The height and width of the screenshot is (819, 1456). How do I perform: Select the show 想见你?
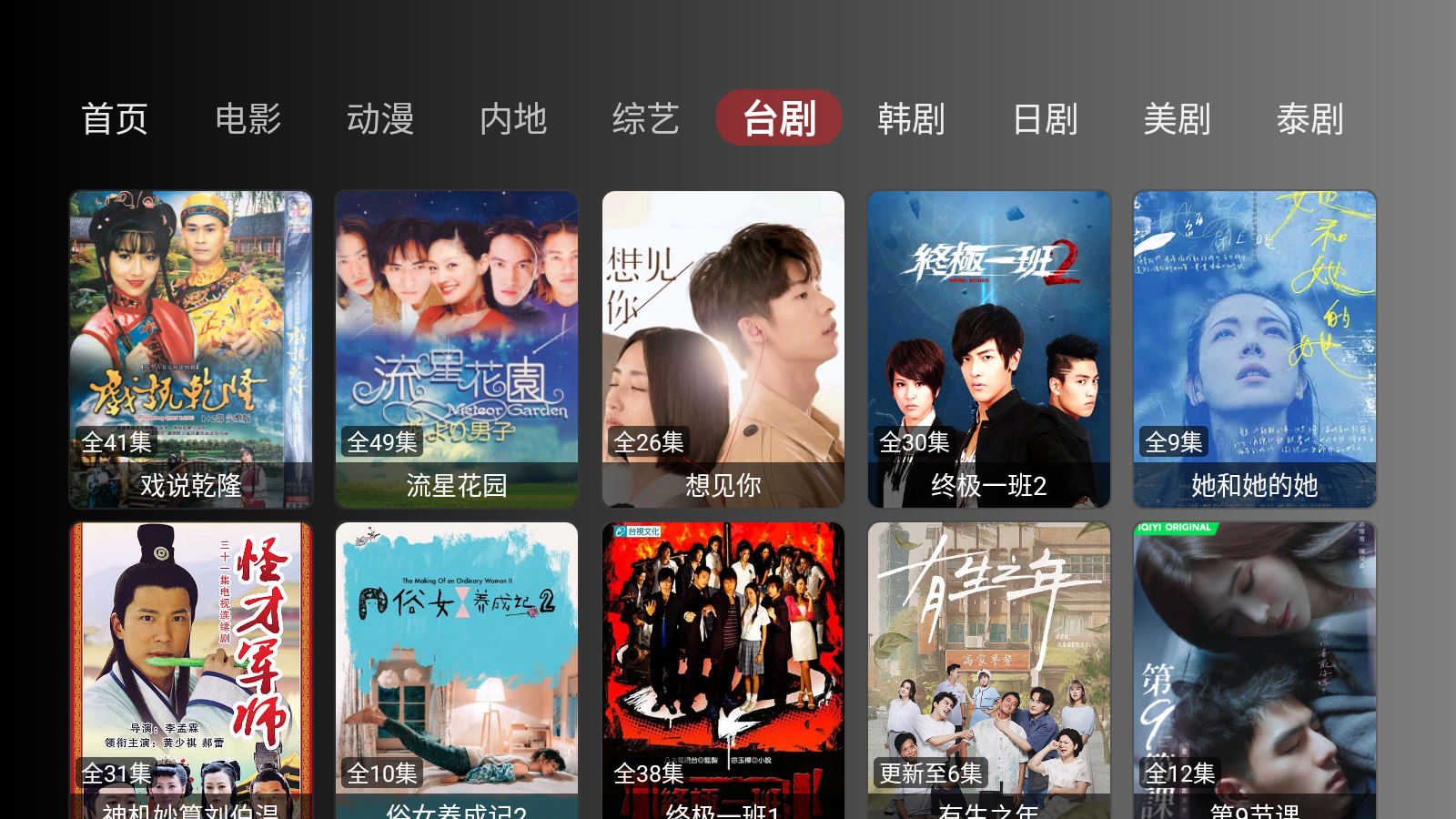pos(723,349)
